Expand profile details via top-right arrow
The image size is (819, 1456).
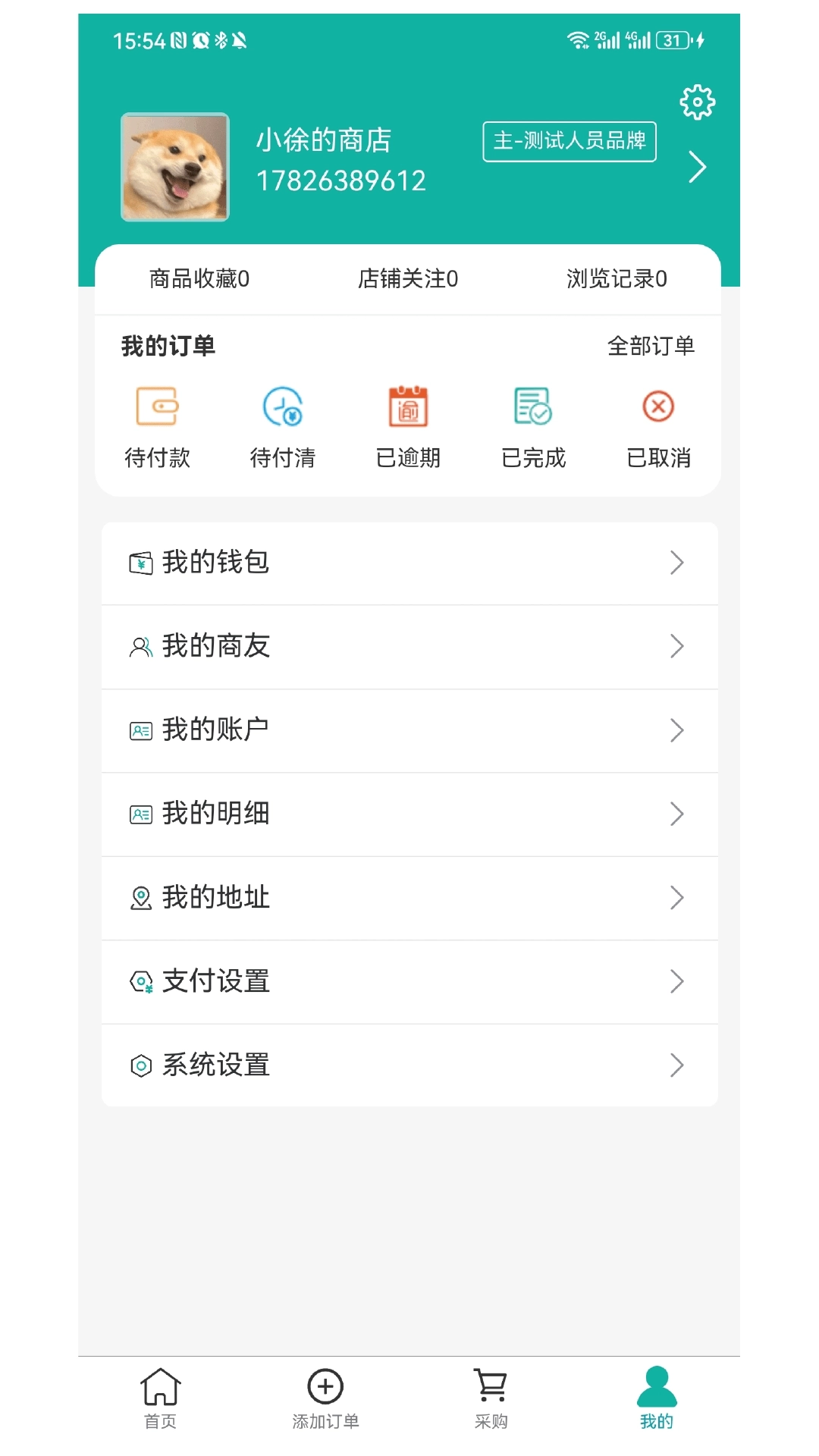click(696, 167)
